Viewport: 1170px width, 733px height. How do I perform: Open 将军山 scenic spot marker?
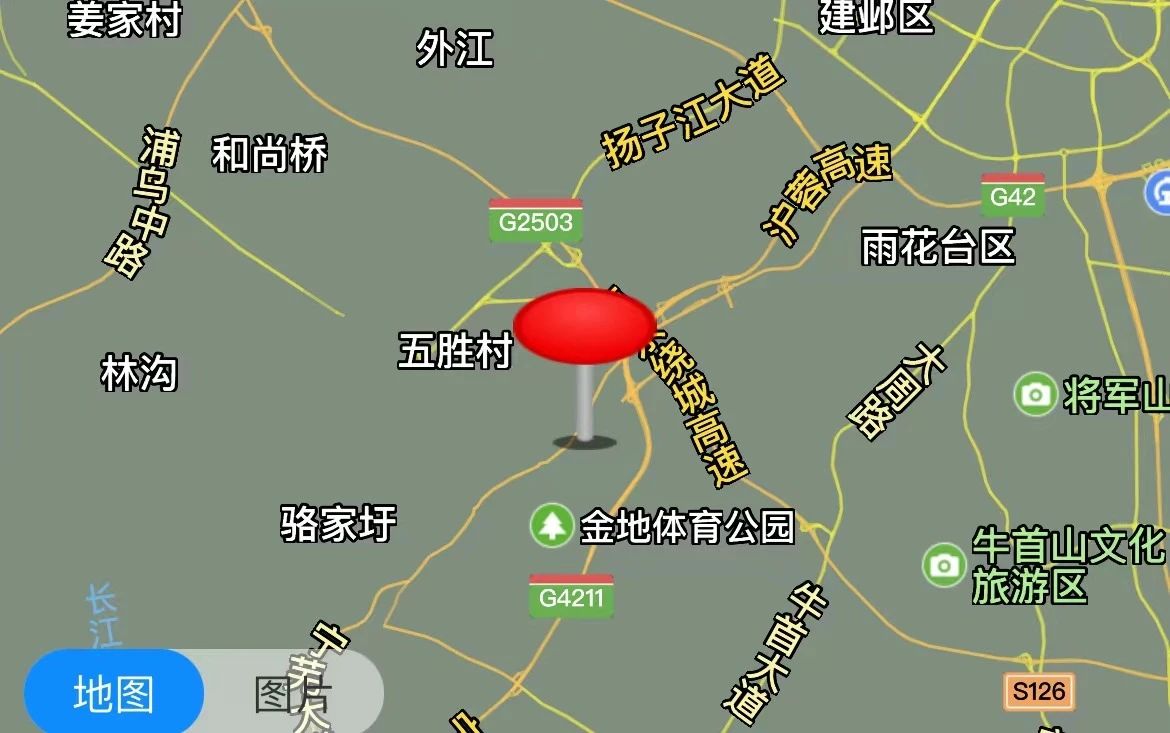click(x=1035, y=393)
